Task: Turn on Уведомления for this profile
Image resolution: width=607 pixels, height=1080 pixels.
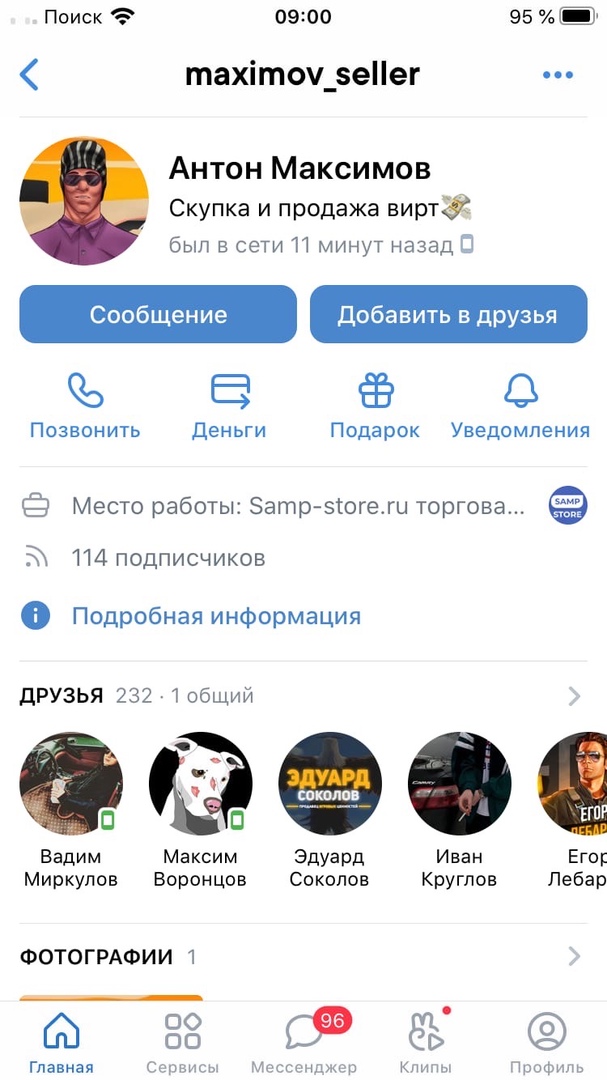Action: 520,406
